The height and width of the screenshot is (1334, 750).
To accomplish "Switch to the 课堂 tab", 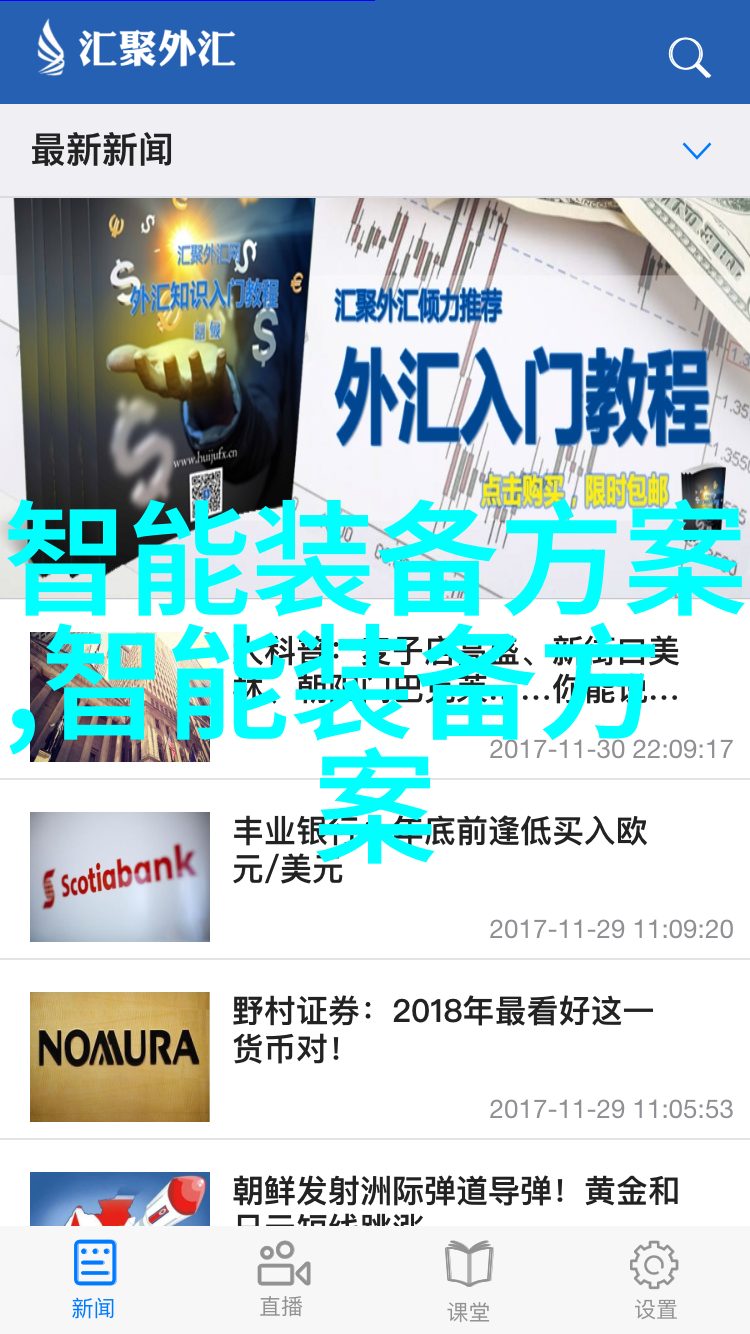I will [x=468, y=1279].
